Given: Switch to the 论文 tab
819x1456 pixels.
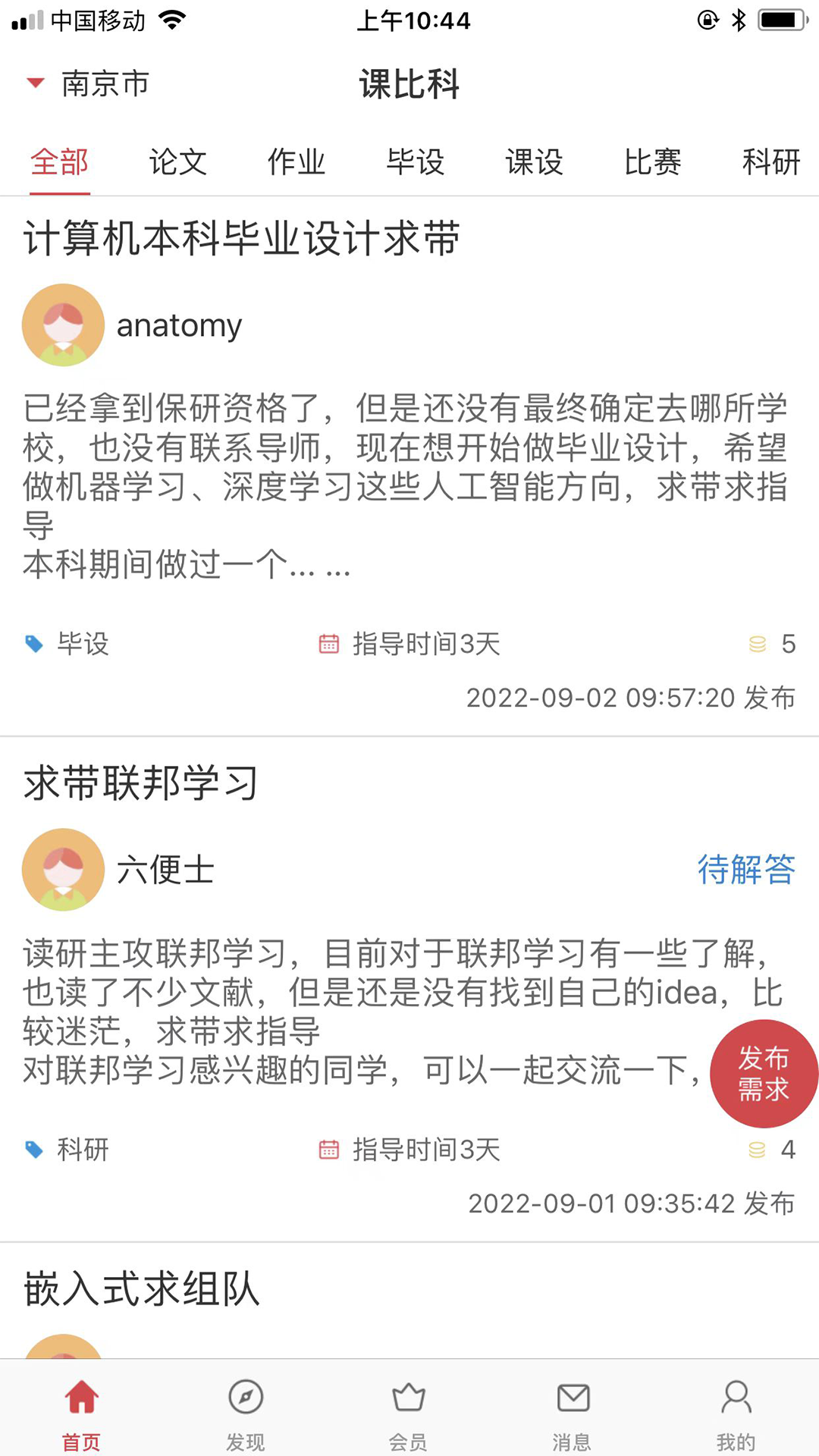Looking at the screenshot, I should click(x=178, y=162).
